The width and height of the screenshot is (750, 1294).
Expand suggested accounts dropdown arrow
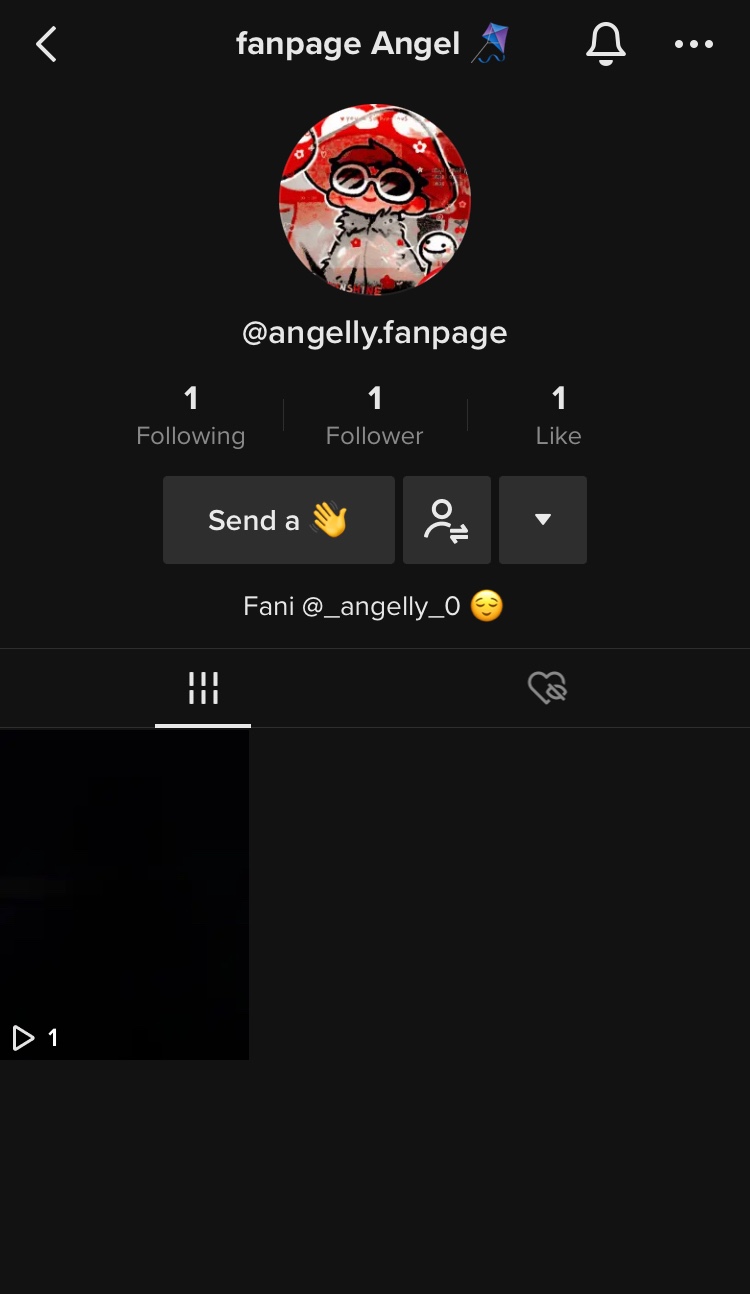click(x=542, y=520)
